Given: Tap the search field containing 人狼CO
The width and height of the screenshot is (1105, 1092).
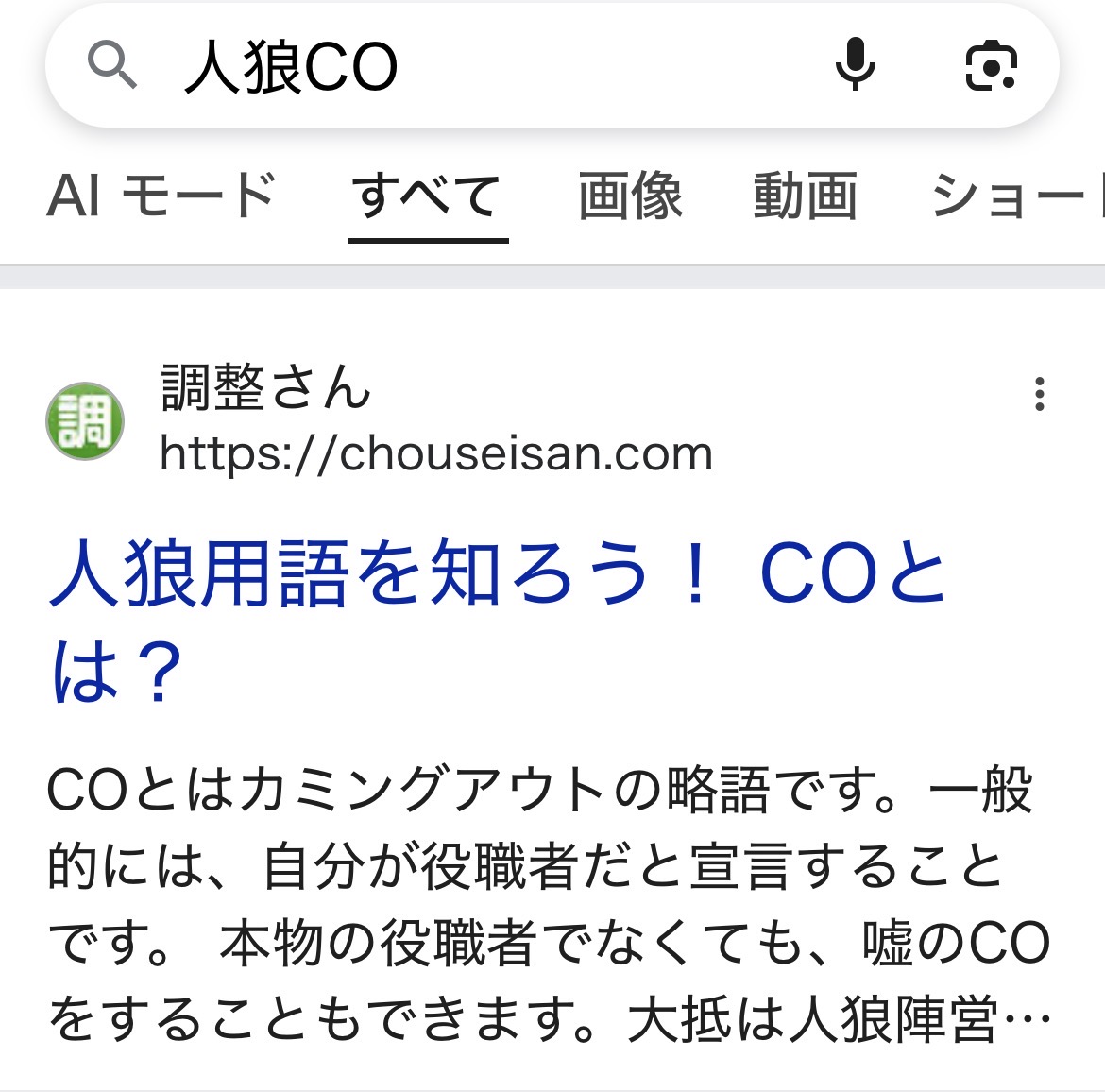Looking at the screenshot, I should [472, 66].
